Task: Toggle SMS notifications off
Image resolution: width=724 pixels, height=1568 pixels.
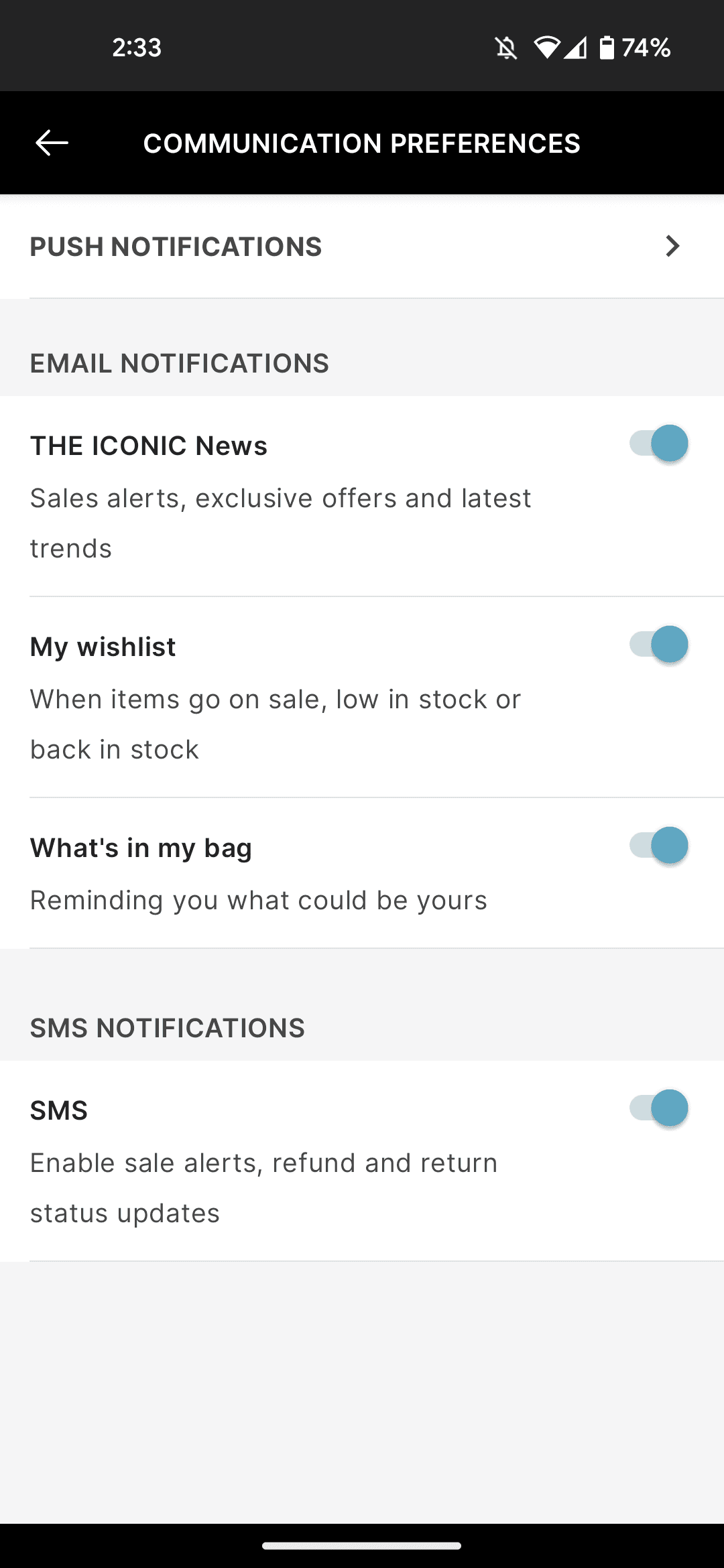Action: (658, 1108)
